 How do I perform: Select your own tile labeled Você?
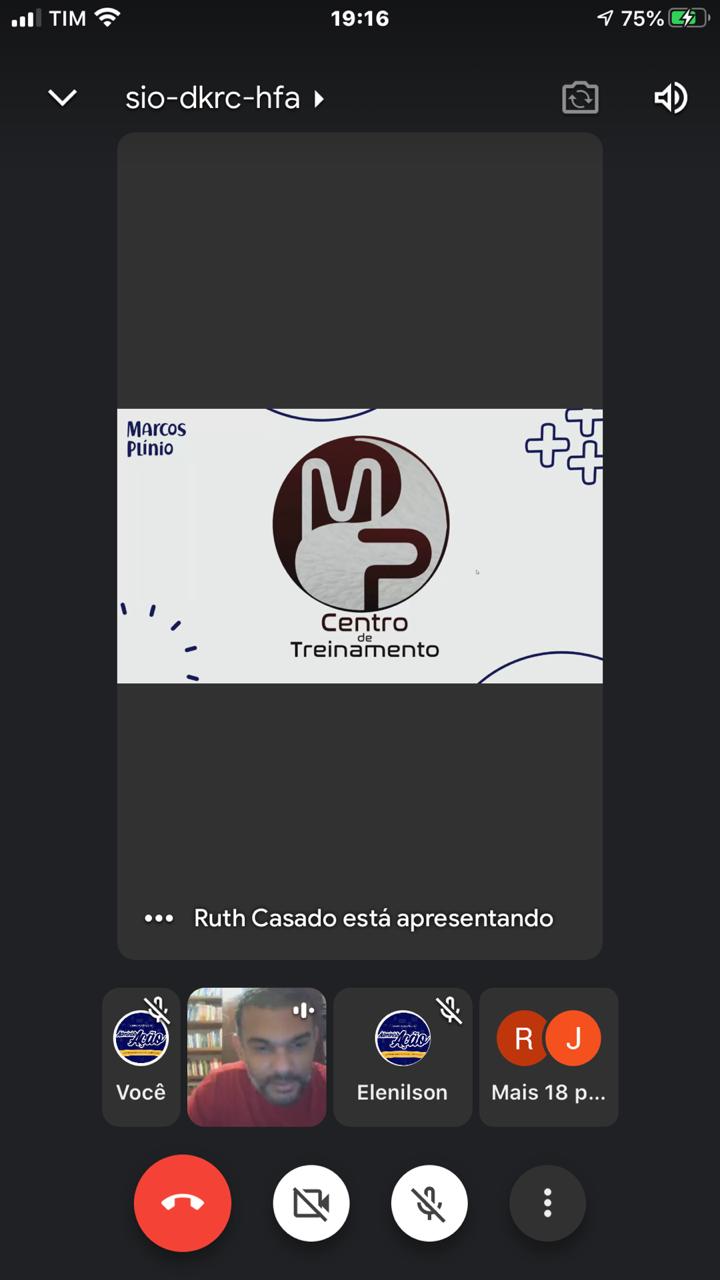[x=141, y=1057]
